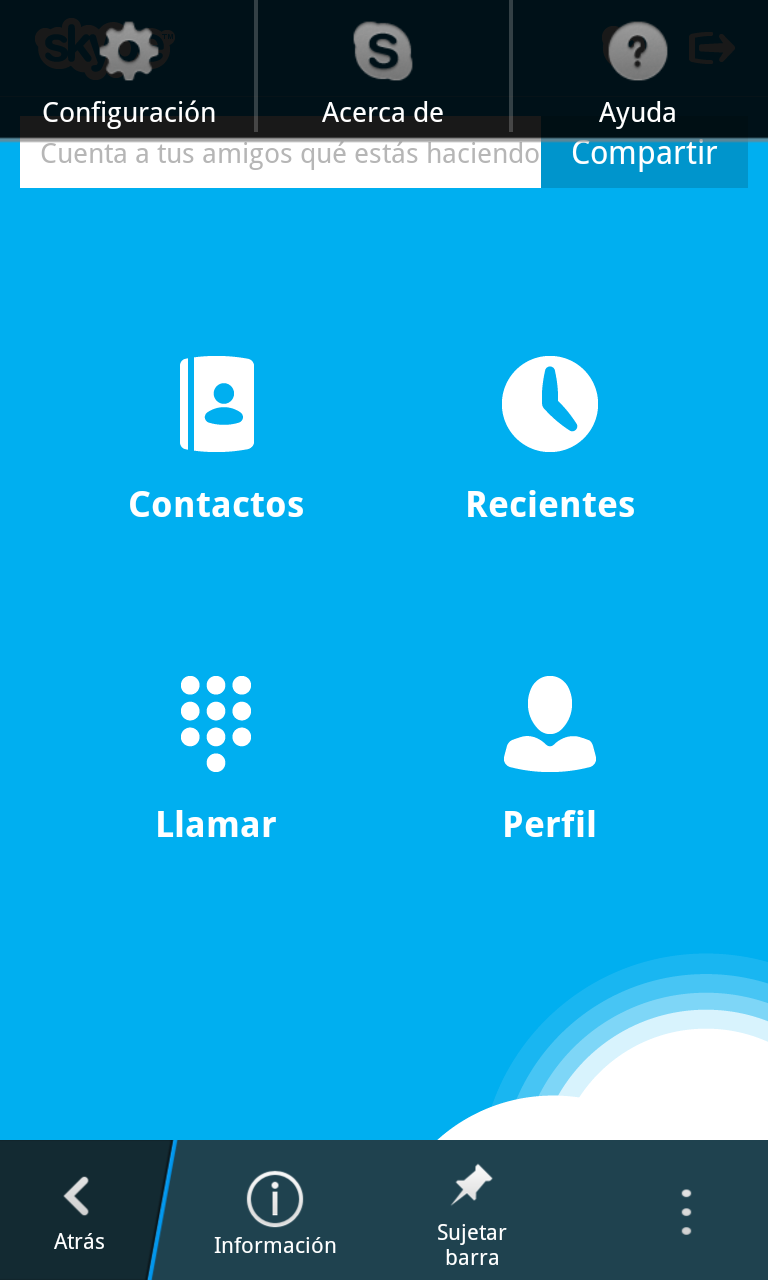Open Configuración settings
The height and width of the screenshot is (1280, 768).
tap(129, 70)
